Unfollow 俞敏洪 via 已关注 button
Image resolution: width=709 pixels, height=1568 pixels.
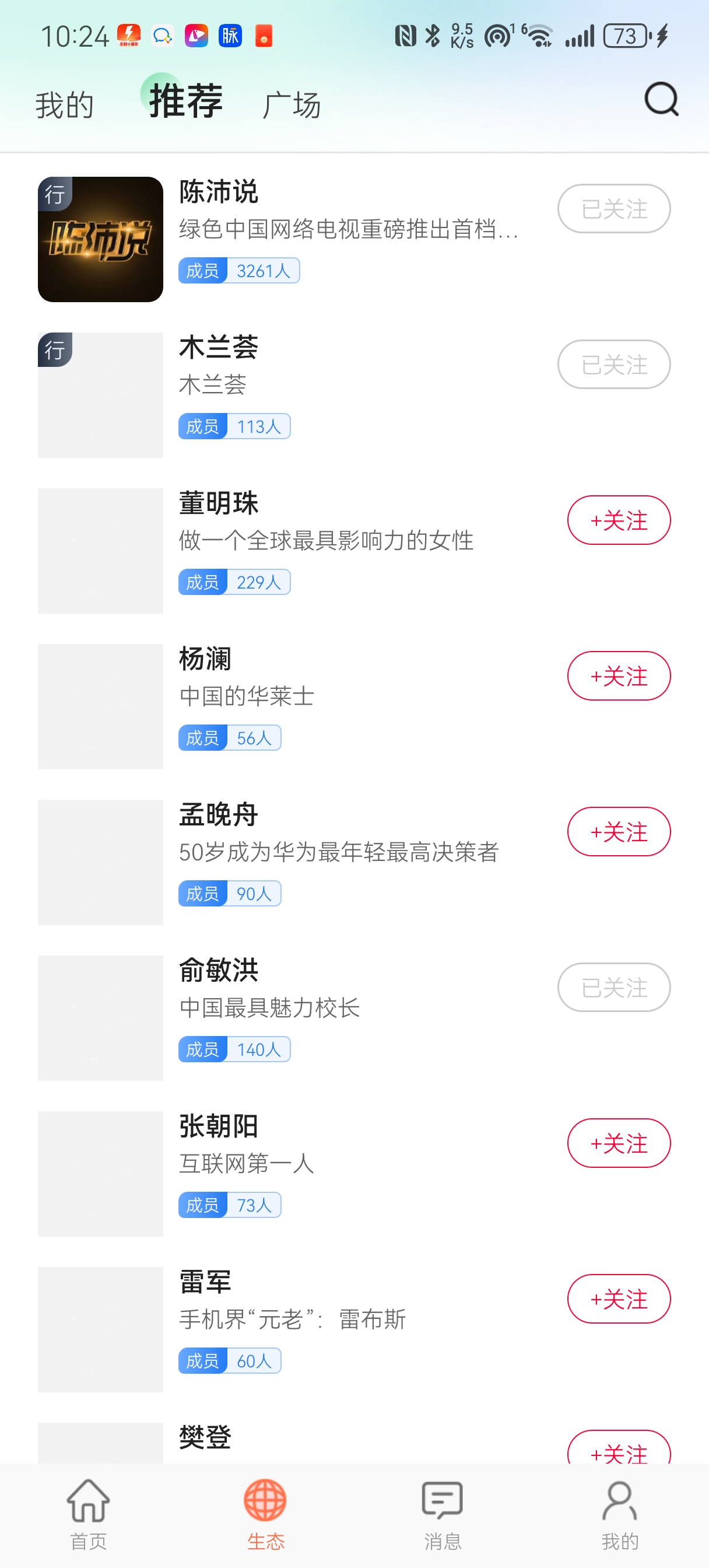pos(613,988)
